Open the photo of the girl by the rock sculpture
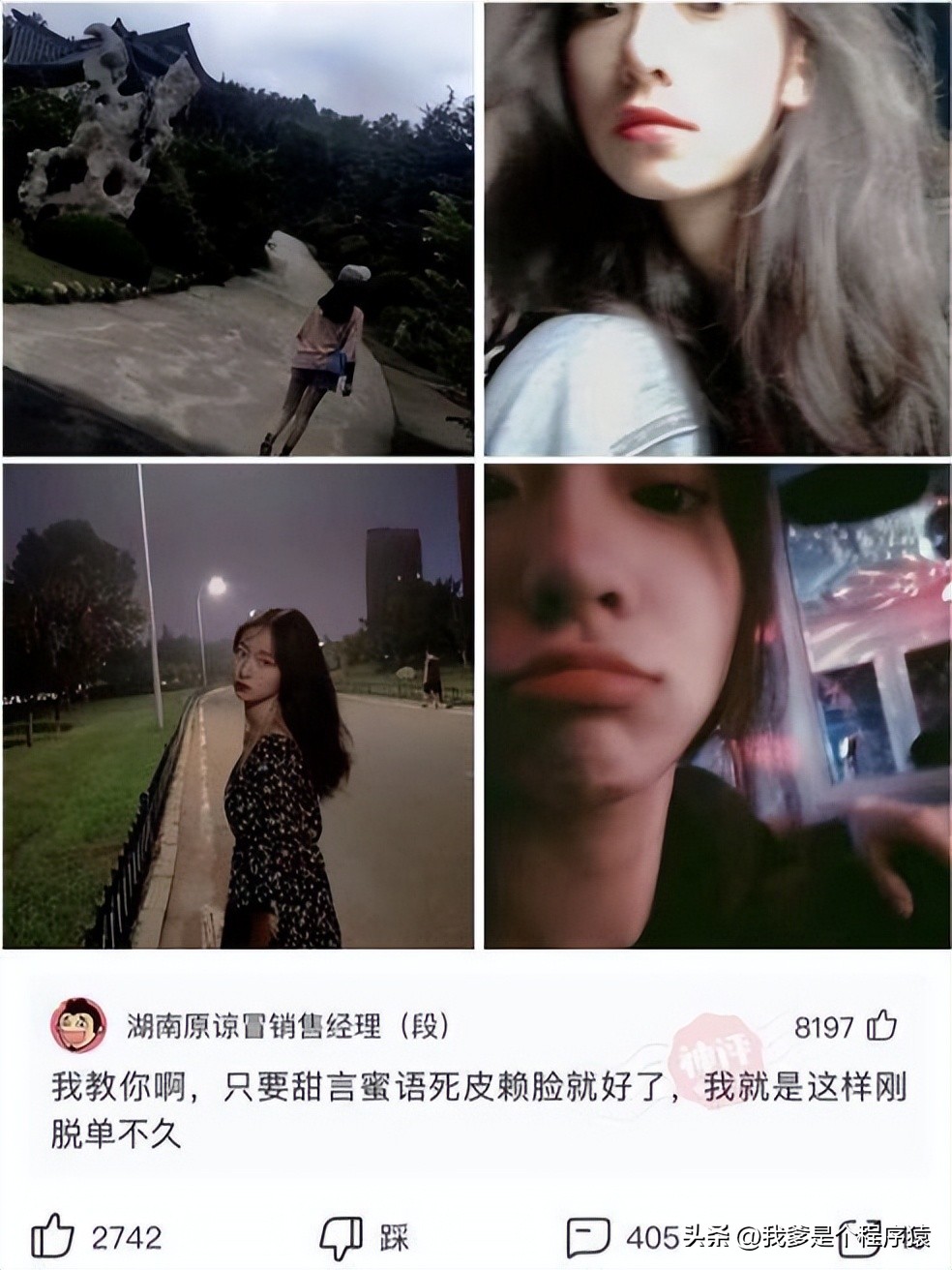Viewport: 952px width, 1270px height. coord(238,228)
